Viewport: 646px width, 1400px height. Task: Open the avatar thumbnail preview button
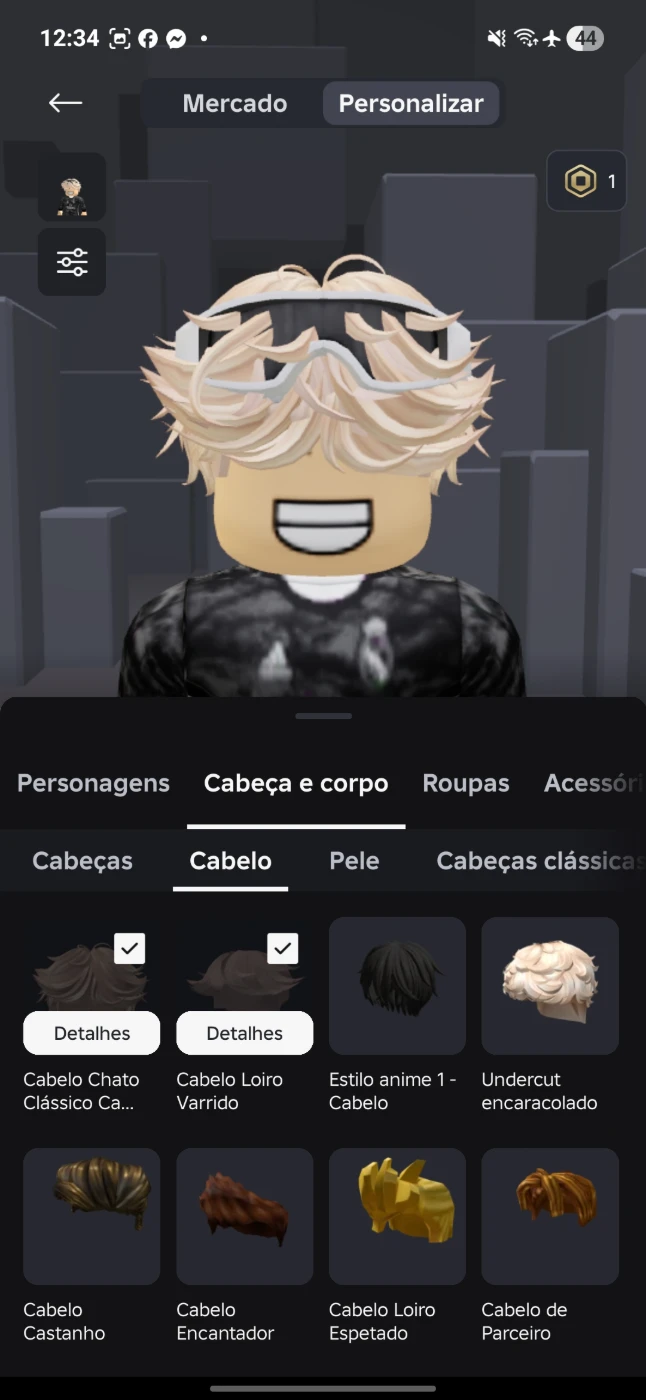pyautogui.click(x=72, y=187)
